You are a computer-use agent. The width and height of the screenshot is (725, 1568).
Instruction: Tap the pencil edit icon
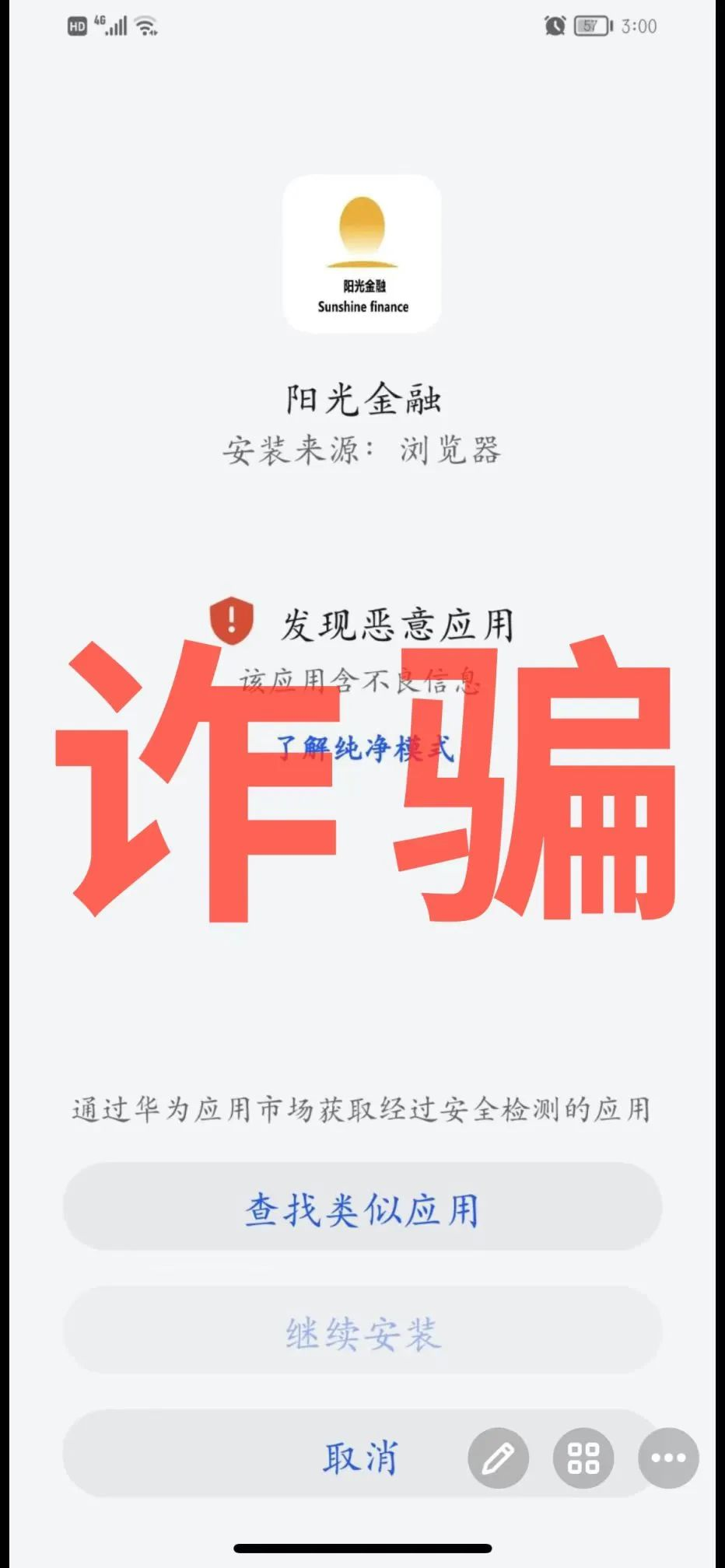pyautogui.click(x=499, y=1458)
